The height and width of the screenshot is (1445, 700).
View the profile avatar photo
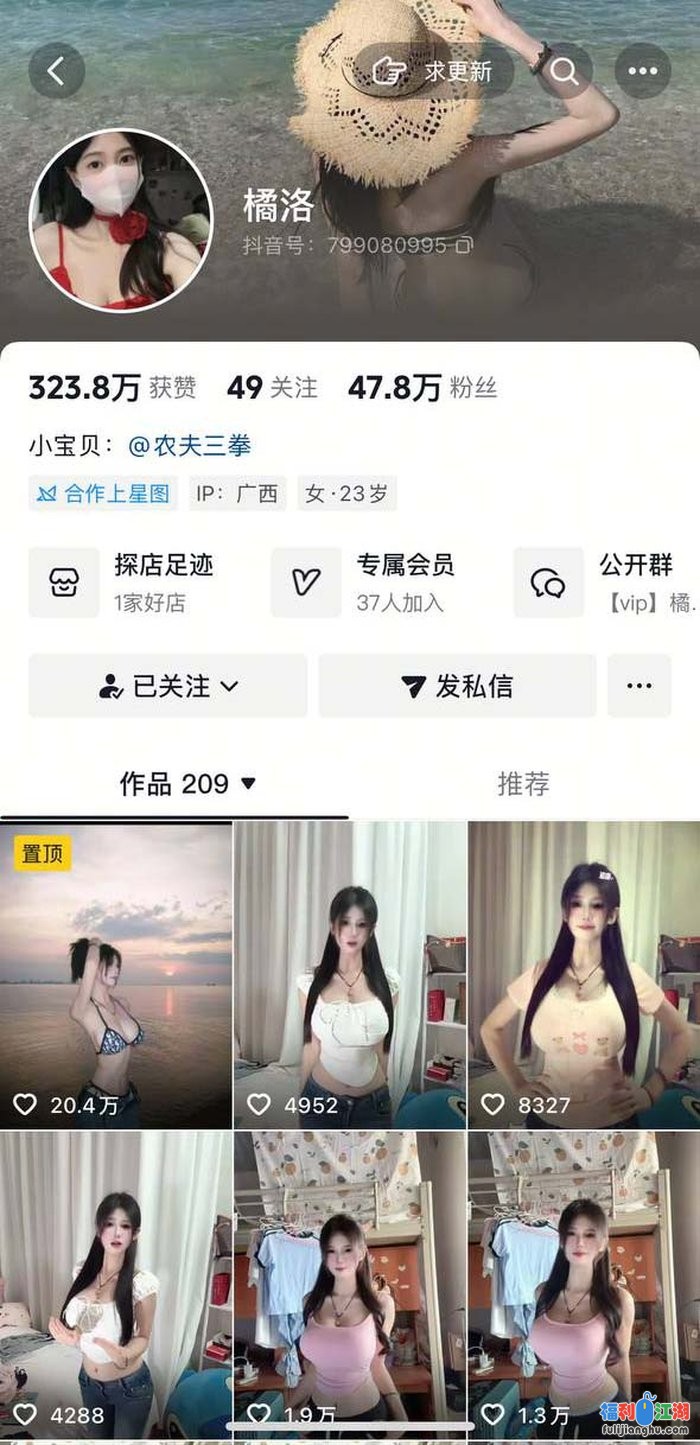click(x=121, y=220)
